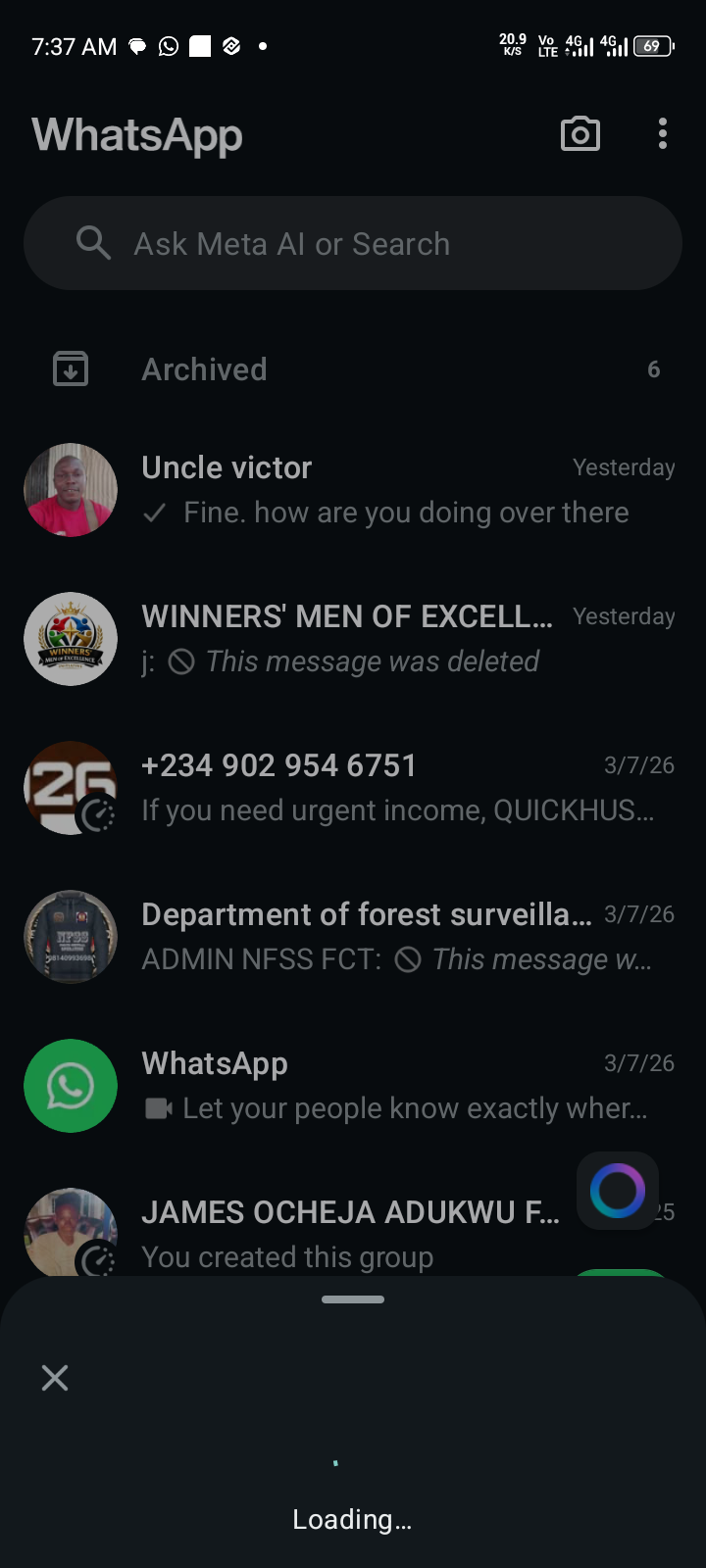The height and width of the screenshot is (1568, 706).
Task: View the Department of forest surveilla... group photo
Action: point(71,937)
